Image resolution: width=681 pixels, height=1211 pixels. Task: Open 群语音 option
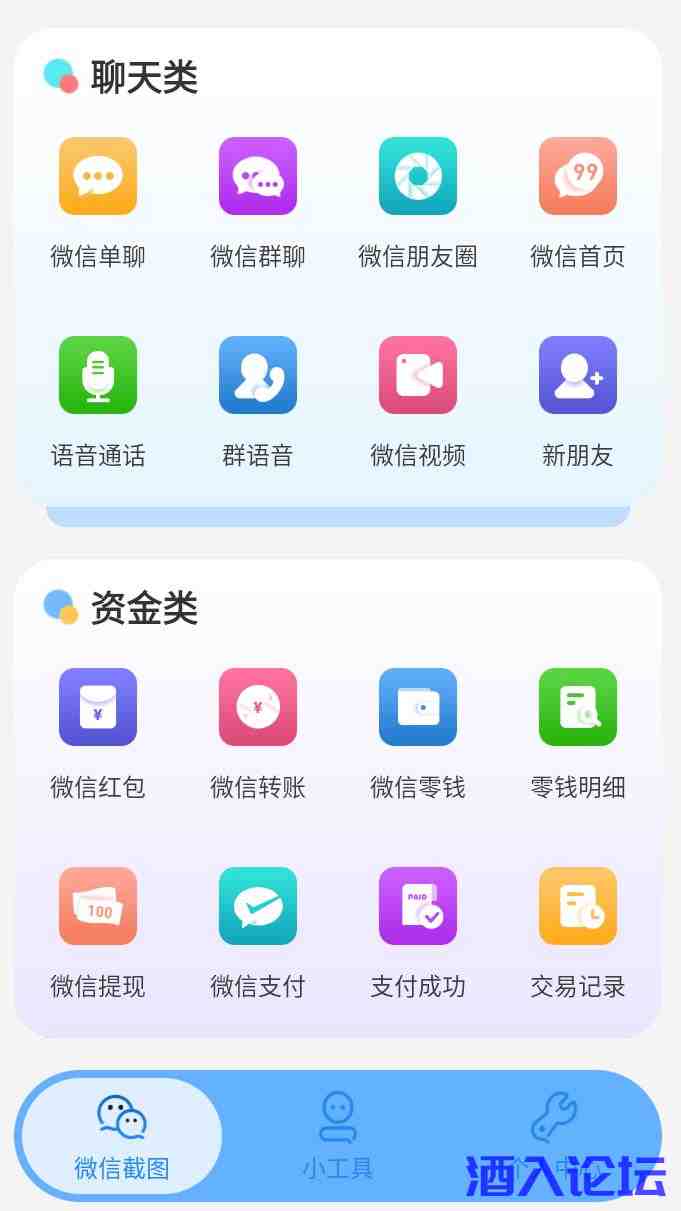click(x=258, y=376)
